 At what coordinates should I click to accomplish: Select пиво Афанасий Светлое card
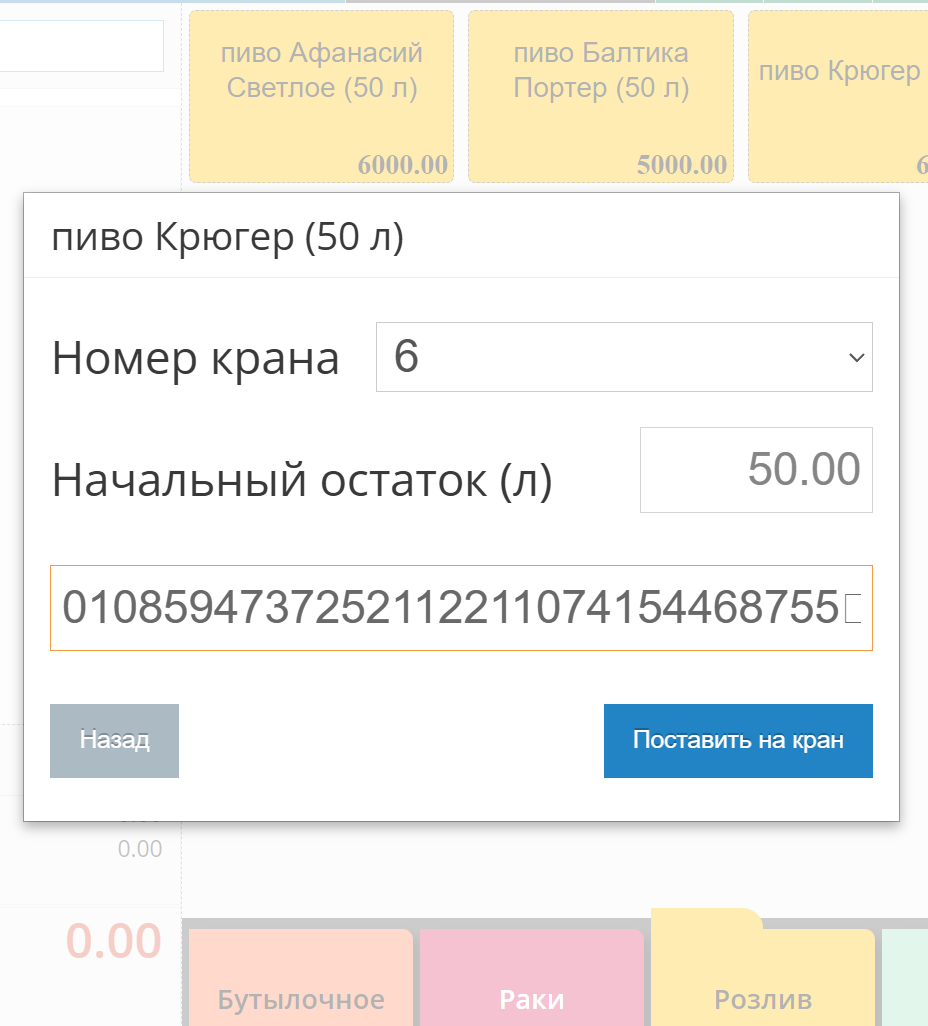321,97
